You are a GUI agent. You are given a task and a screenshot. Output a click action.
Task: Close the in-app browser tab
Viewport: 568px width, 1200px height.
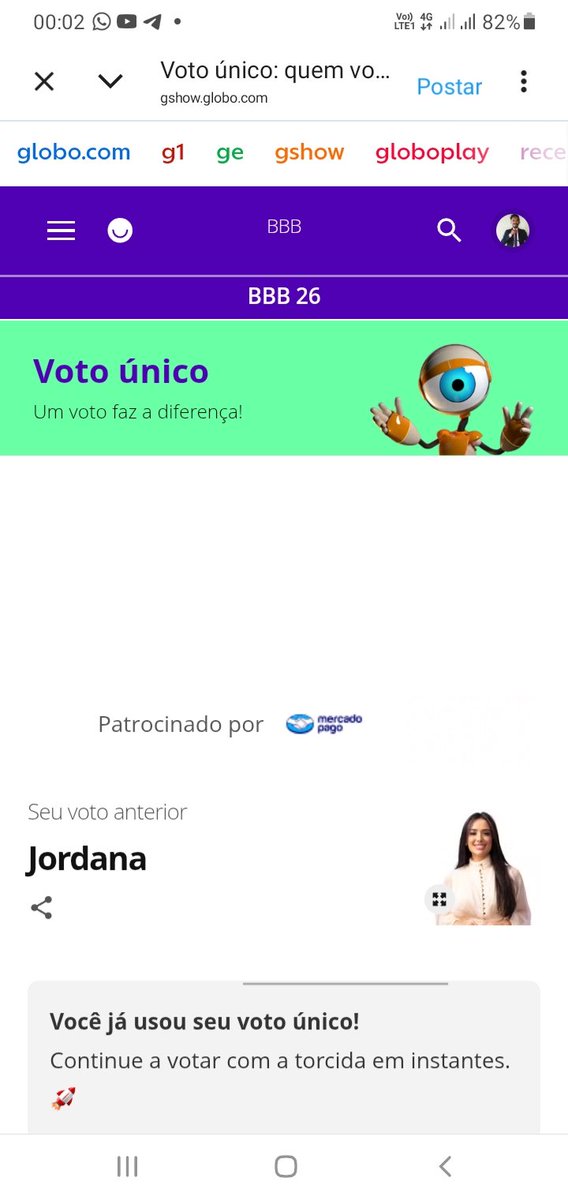(44, 82)
